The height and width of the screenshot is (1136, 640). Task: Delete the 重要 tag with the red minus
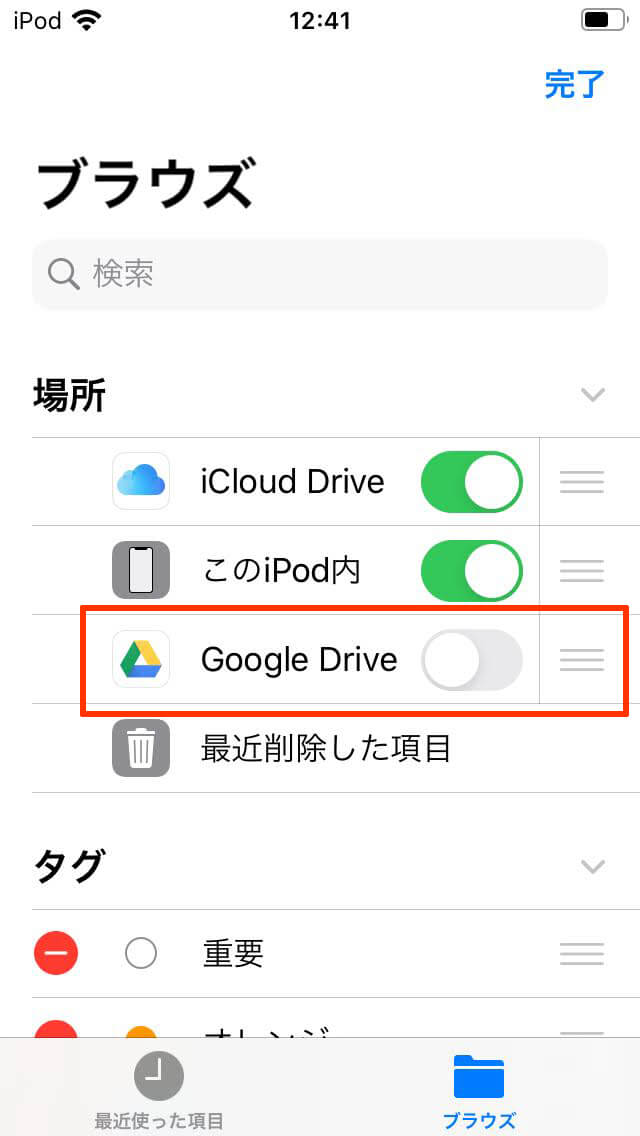click(x=56, y=954)
